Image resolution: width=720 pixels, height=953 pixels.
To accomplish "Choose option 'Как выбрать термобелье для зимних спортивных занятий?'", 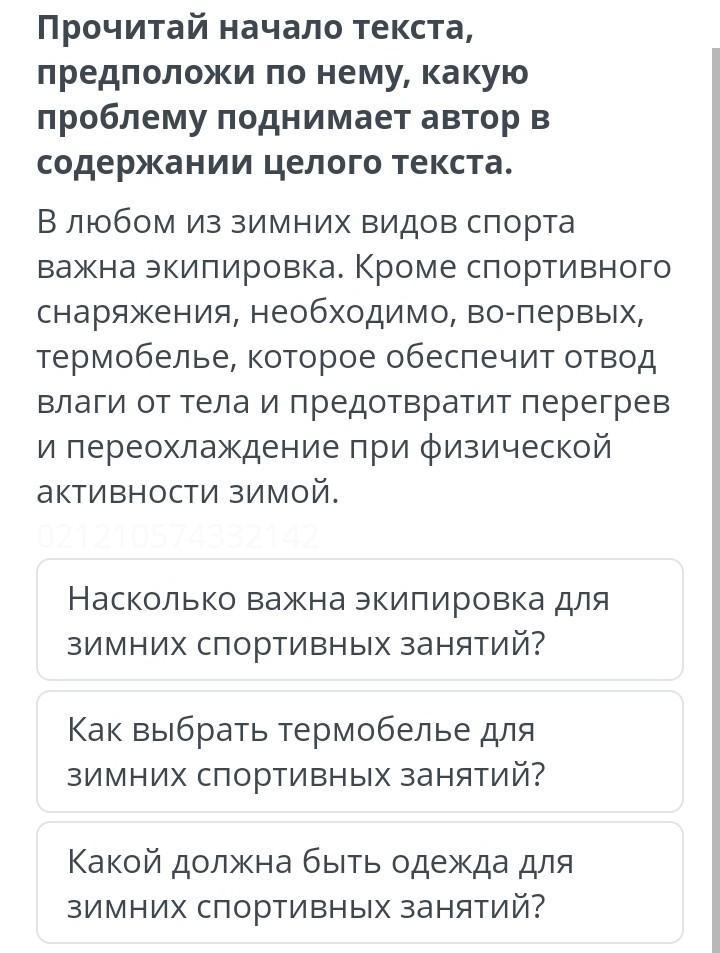I will (360, 751).
